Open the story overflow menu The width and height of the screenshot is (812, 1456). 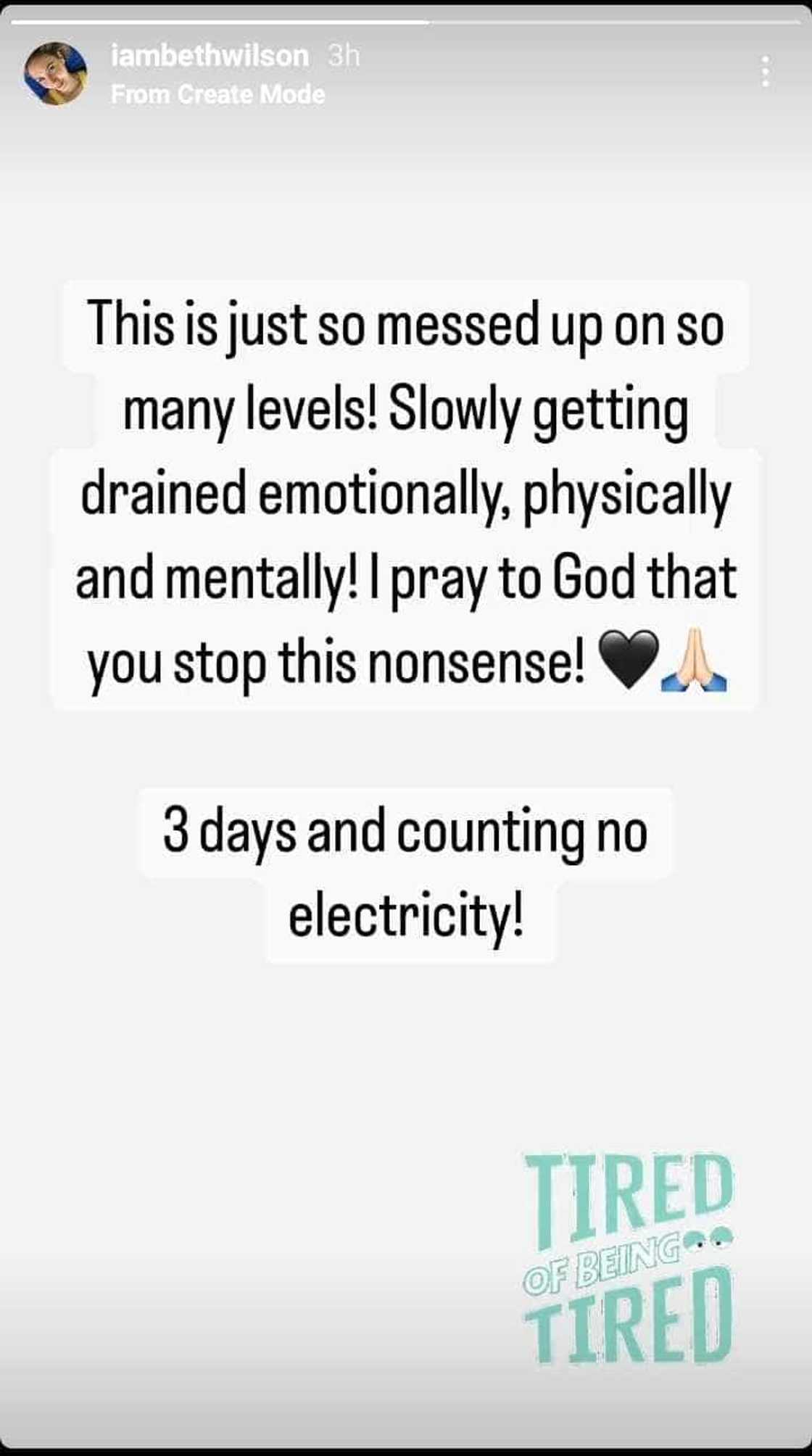(x=765, y=72)
